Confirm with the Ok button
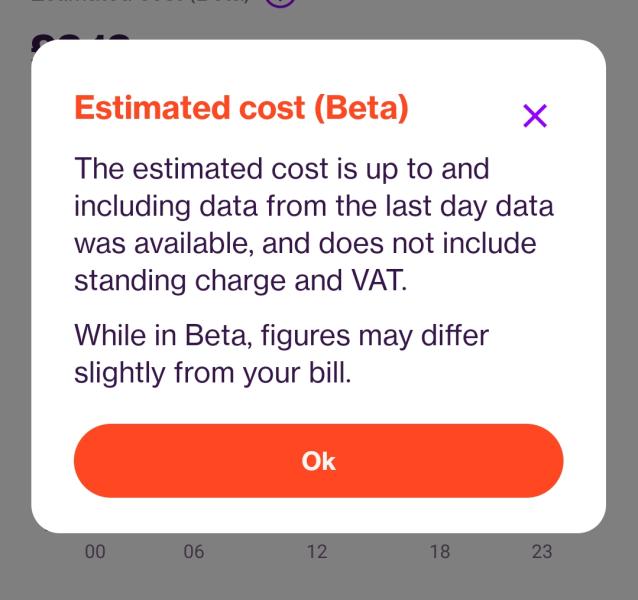The width and height of the screenshot is (638, 600). pyautogui.click(x=318, y=461)
